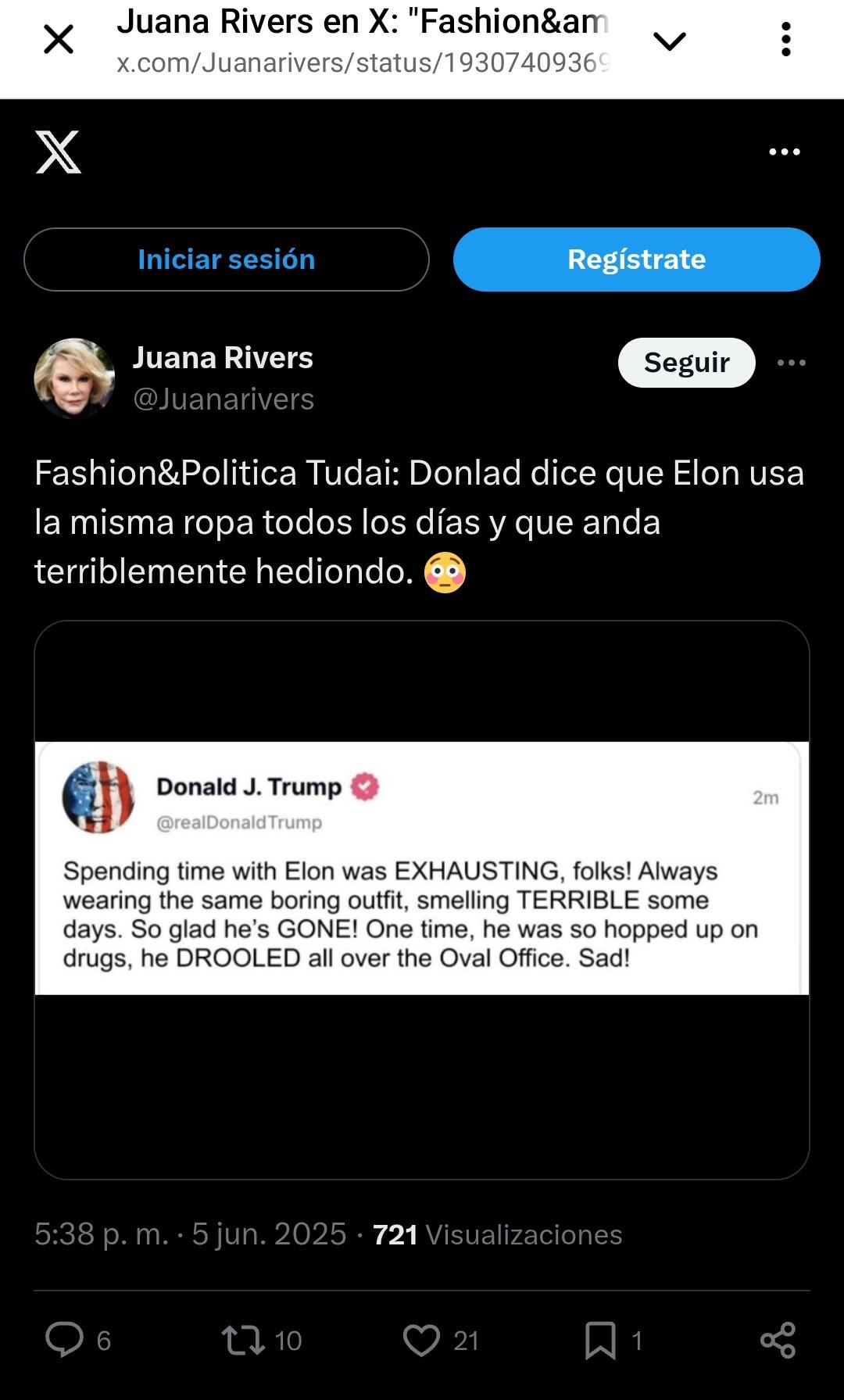This screenshot has height=1400, width=844.
Task: Expand the page title dropdown chevron
Action: 670,41
